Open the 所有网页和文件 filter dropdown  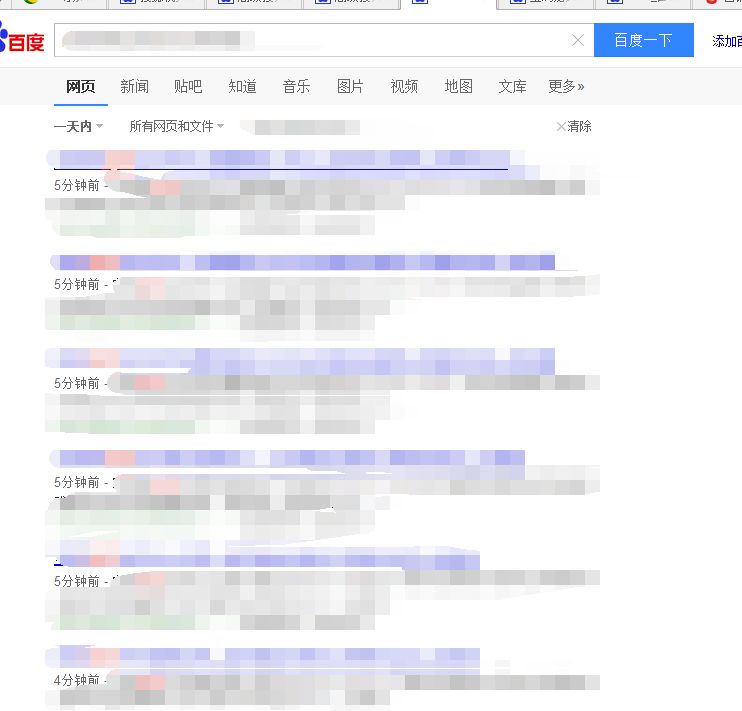pos(176,126)
